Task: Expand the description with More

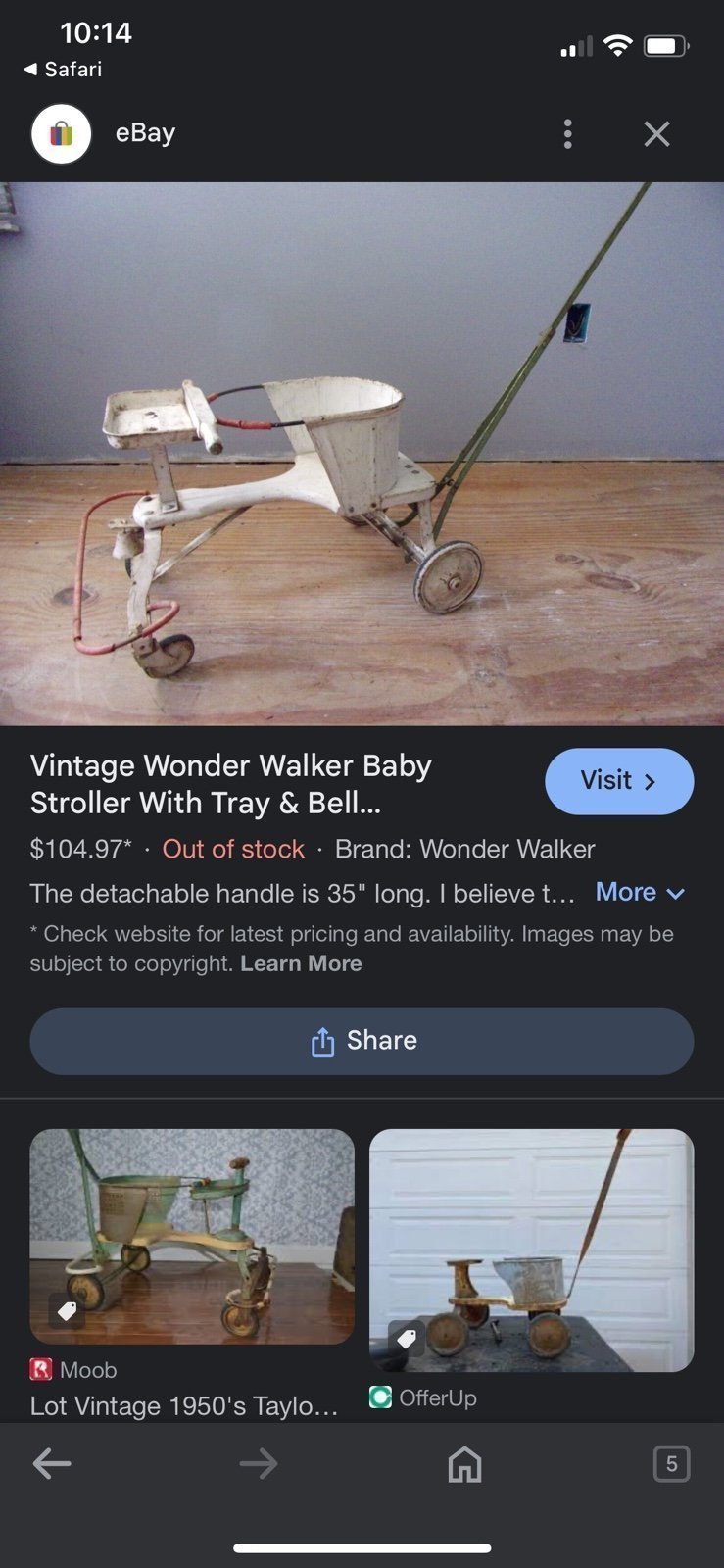Action: pyautogui.click(x=640, y=892)
